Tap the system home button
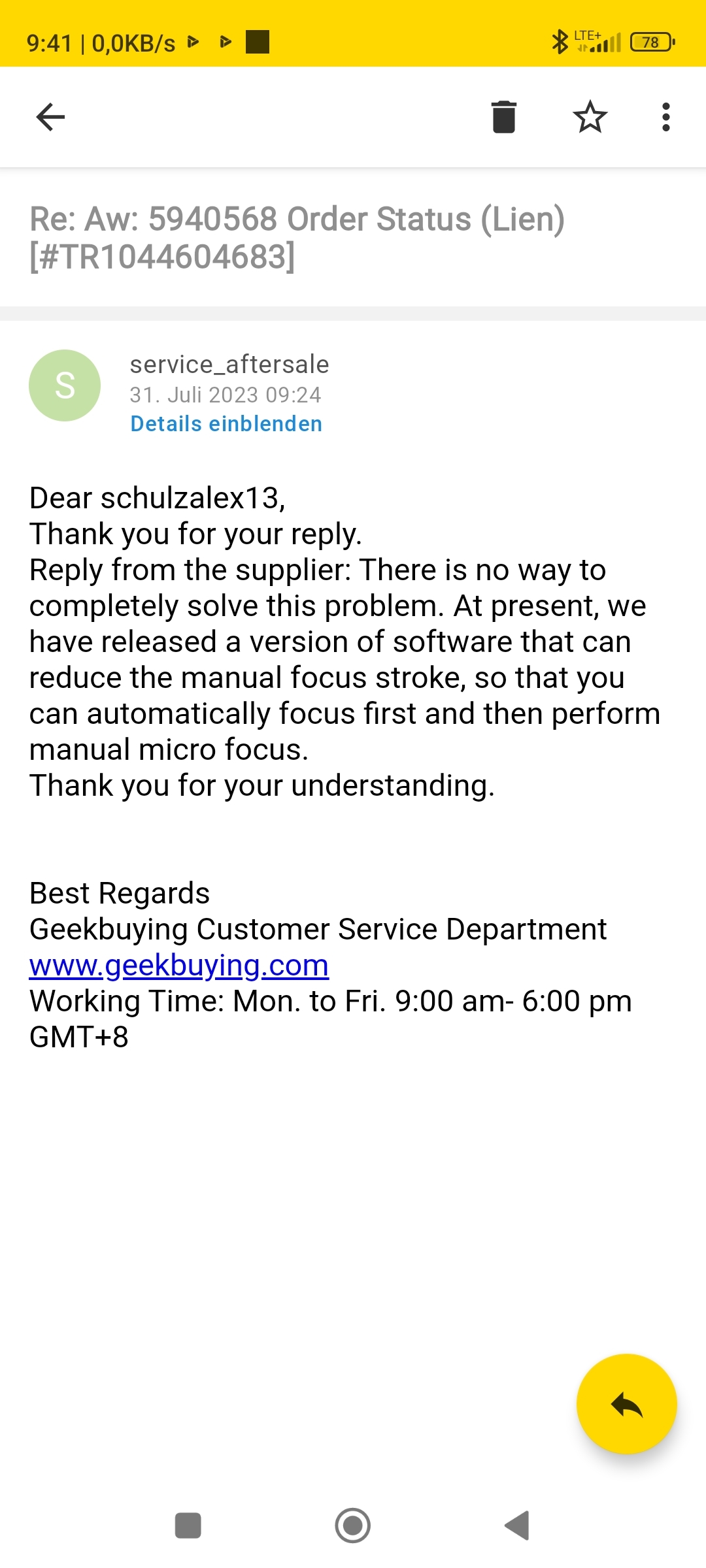 tap(353, 1526)
